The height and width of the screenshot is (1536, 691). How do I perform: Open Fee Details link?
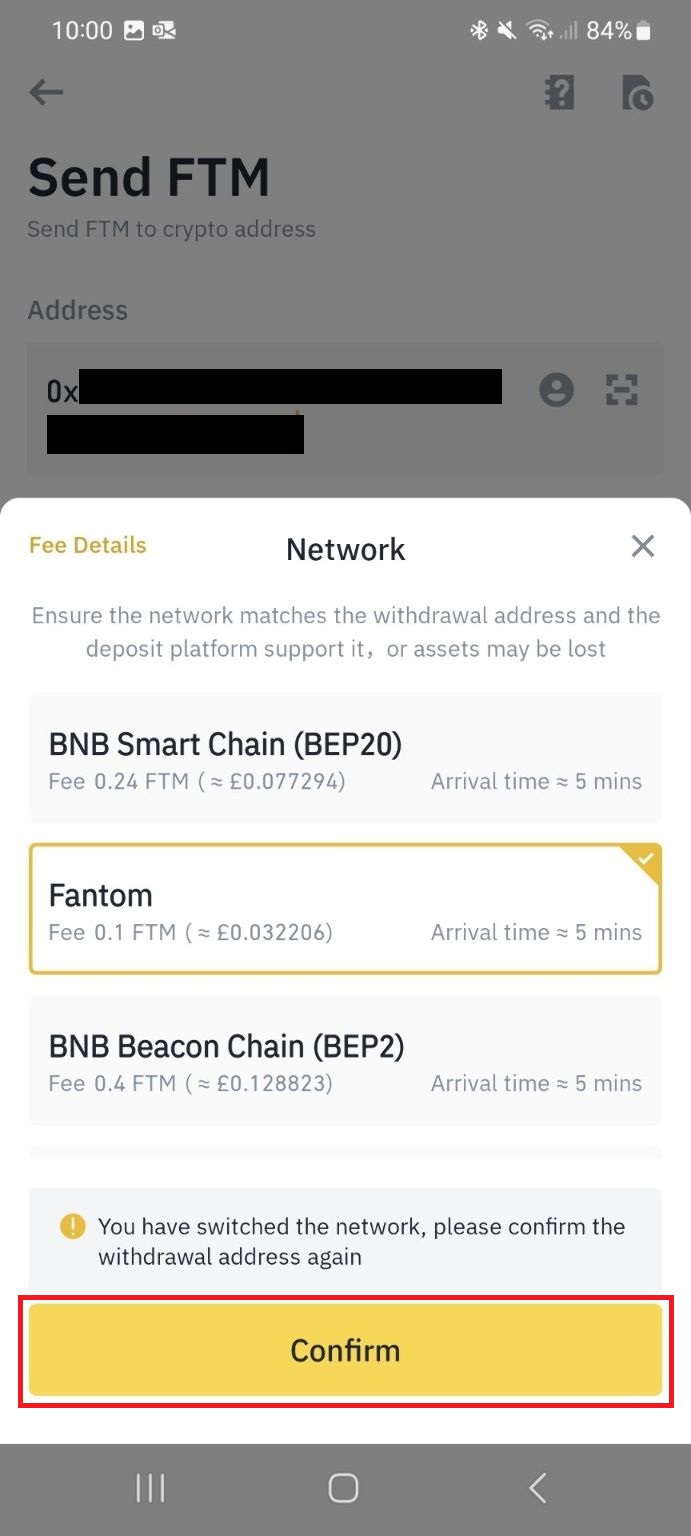(88, 545)
